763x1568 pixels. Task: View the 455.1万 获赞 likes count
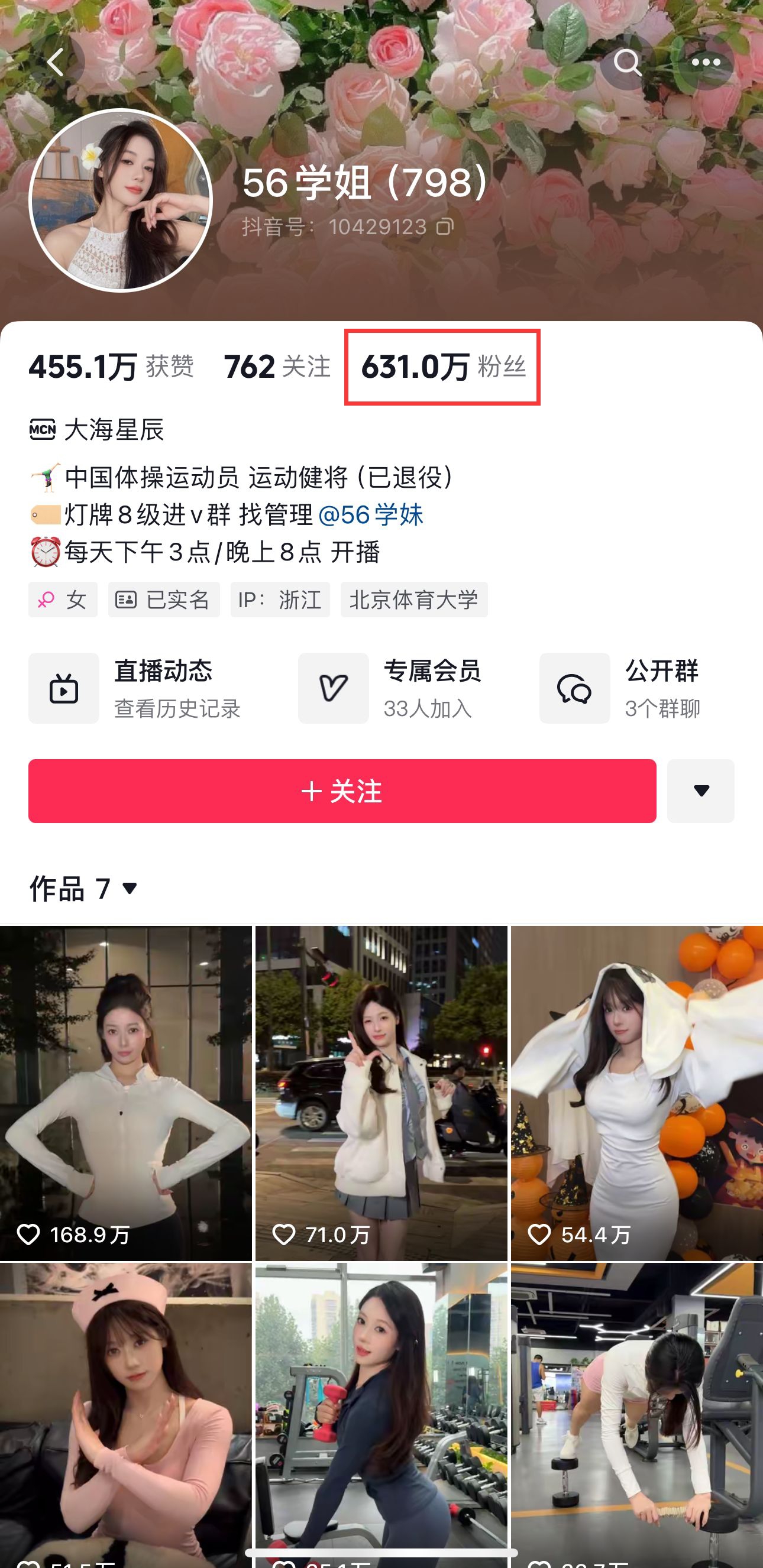tap(111, 367)
